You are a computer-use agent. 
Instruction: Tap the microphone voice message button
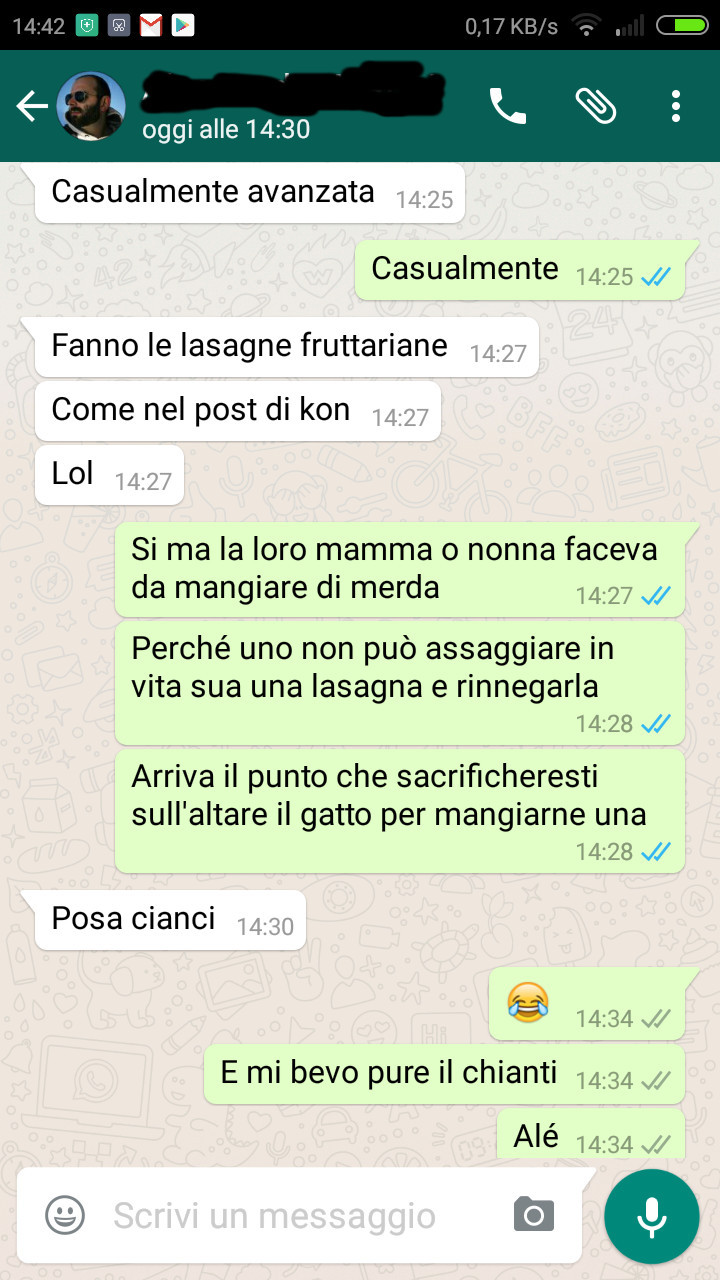(x=652, y=1215)
